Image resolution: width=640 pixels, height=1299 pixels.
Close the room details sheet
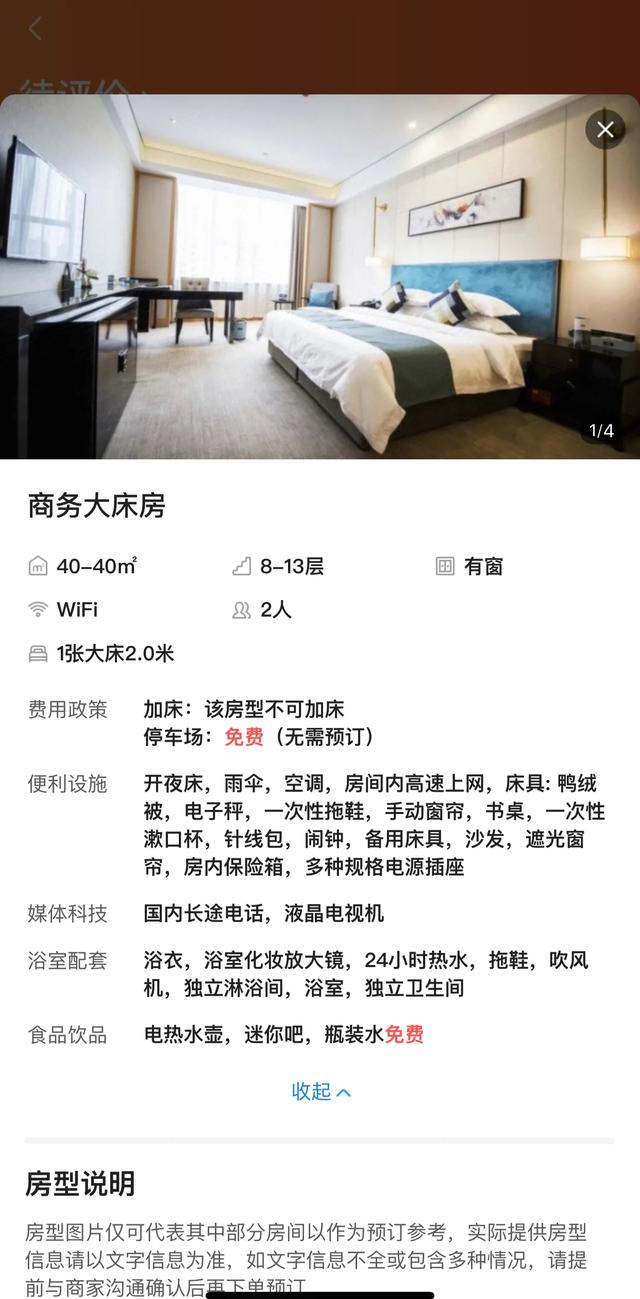(x=605, y=129)
